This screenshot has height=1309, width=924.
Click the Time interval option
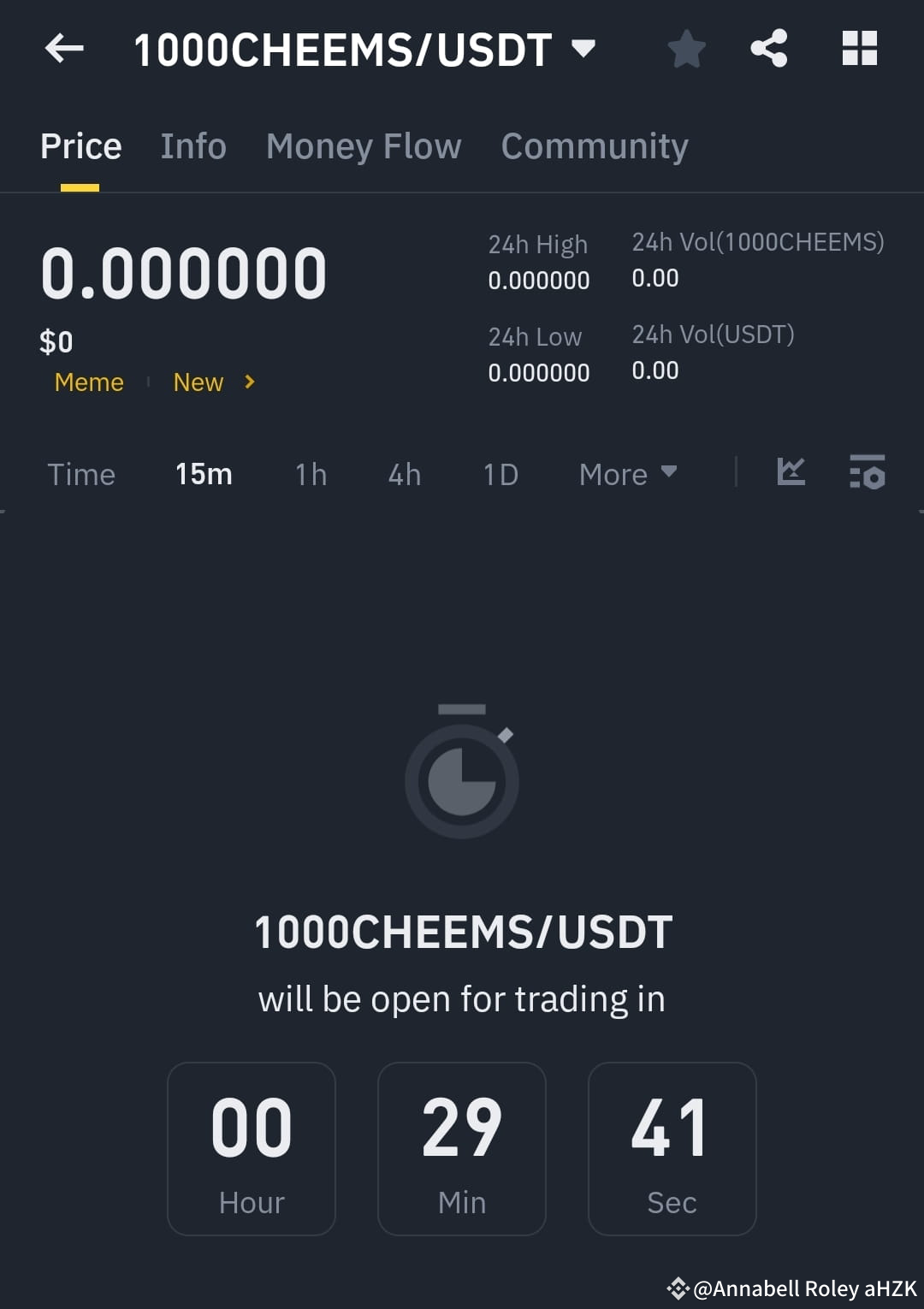[81, 474]
